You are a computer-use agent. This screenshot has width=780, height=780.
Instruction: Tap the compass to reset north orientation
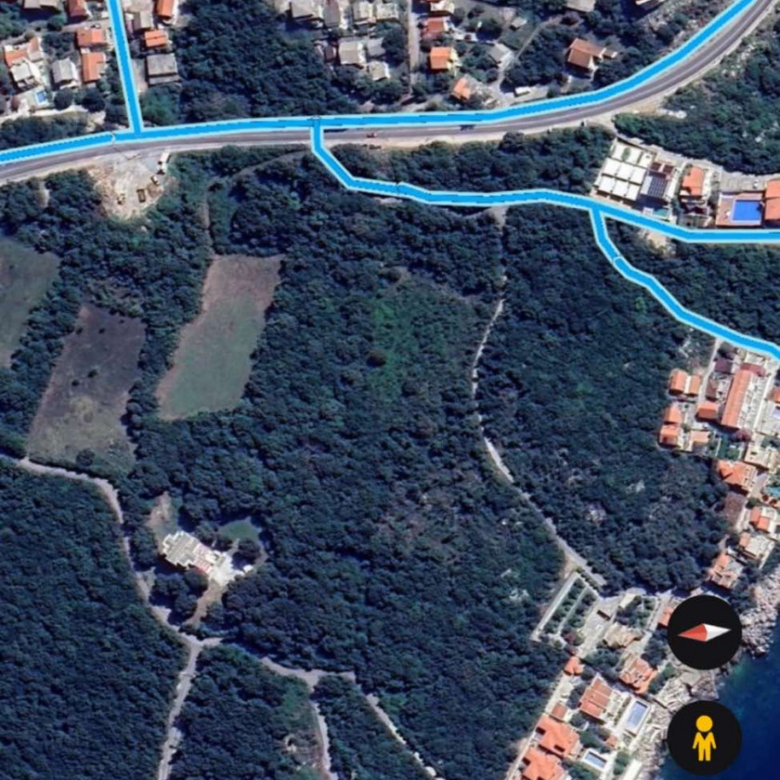click(704, 632)
